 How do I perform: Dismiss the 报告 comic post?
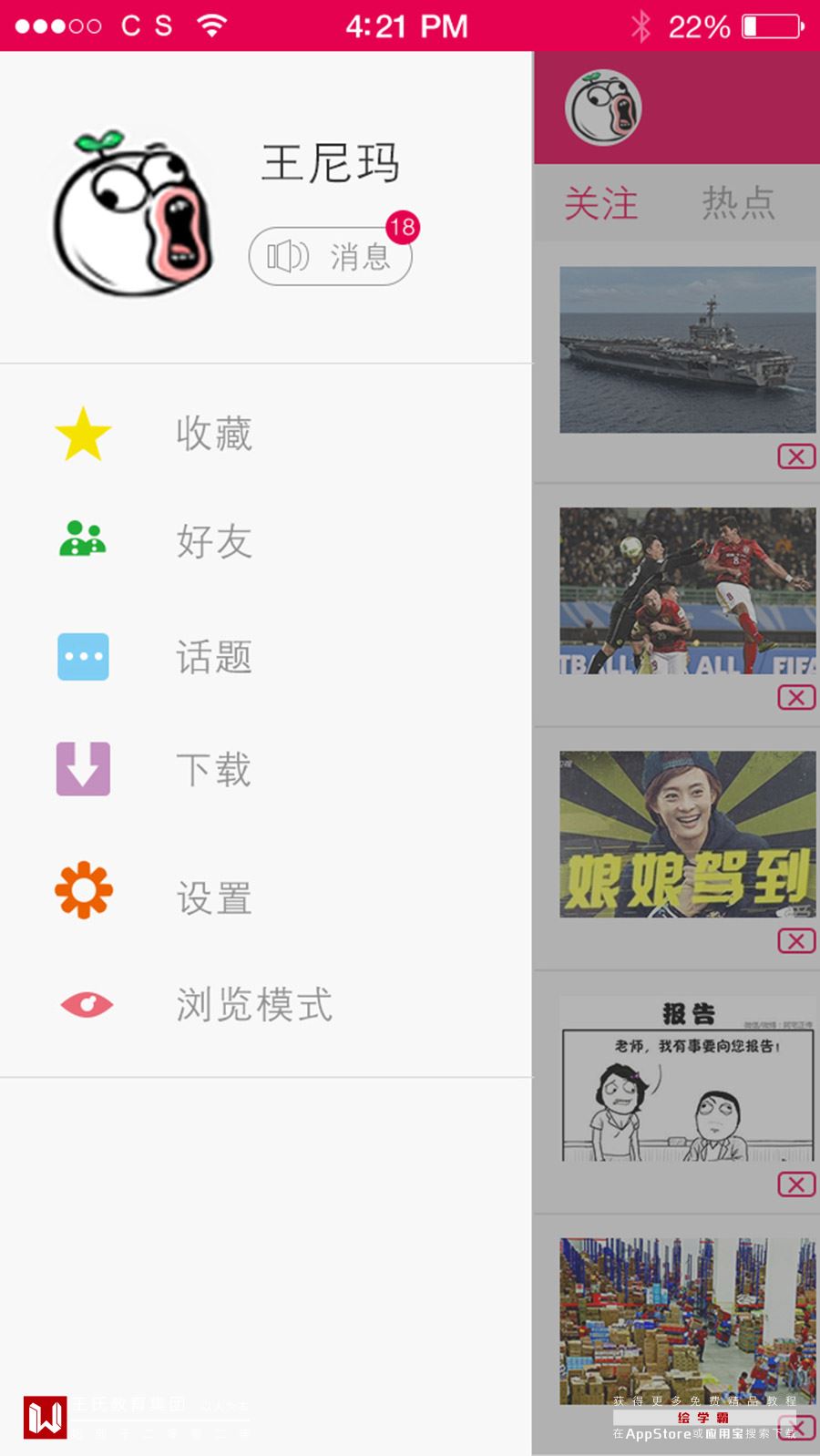[x=796, y=1184]
